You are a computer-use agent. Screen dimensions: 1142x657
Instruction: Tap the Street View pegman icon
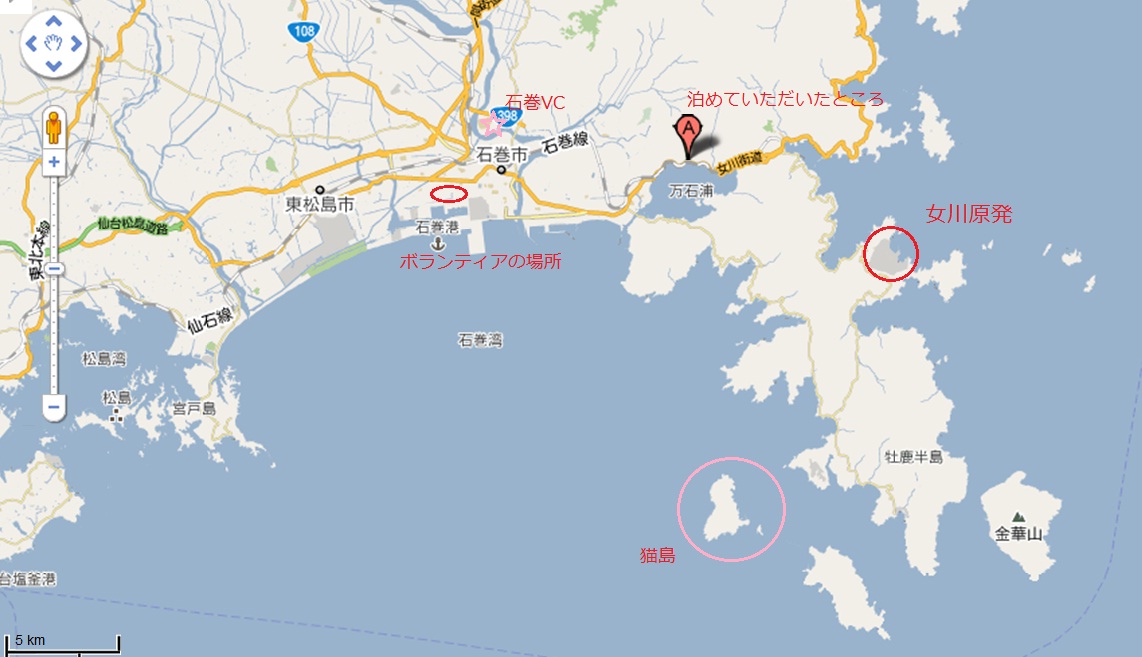54,127
